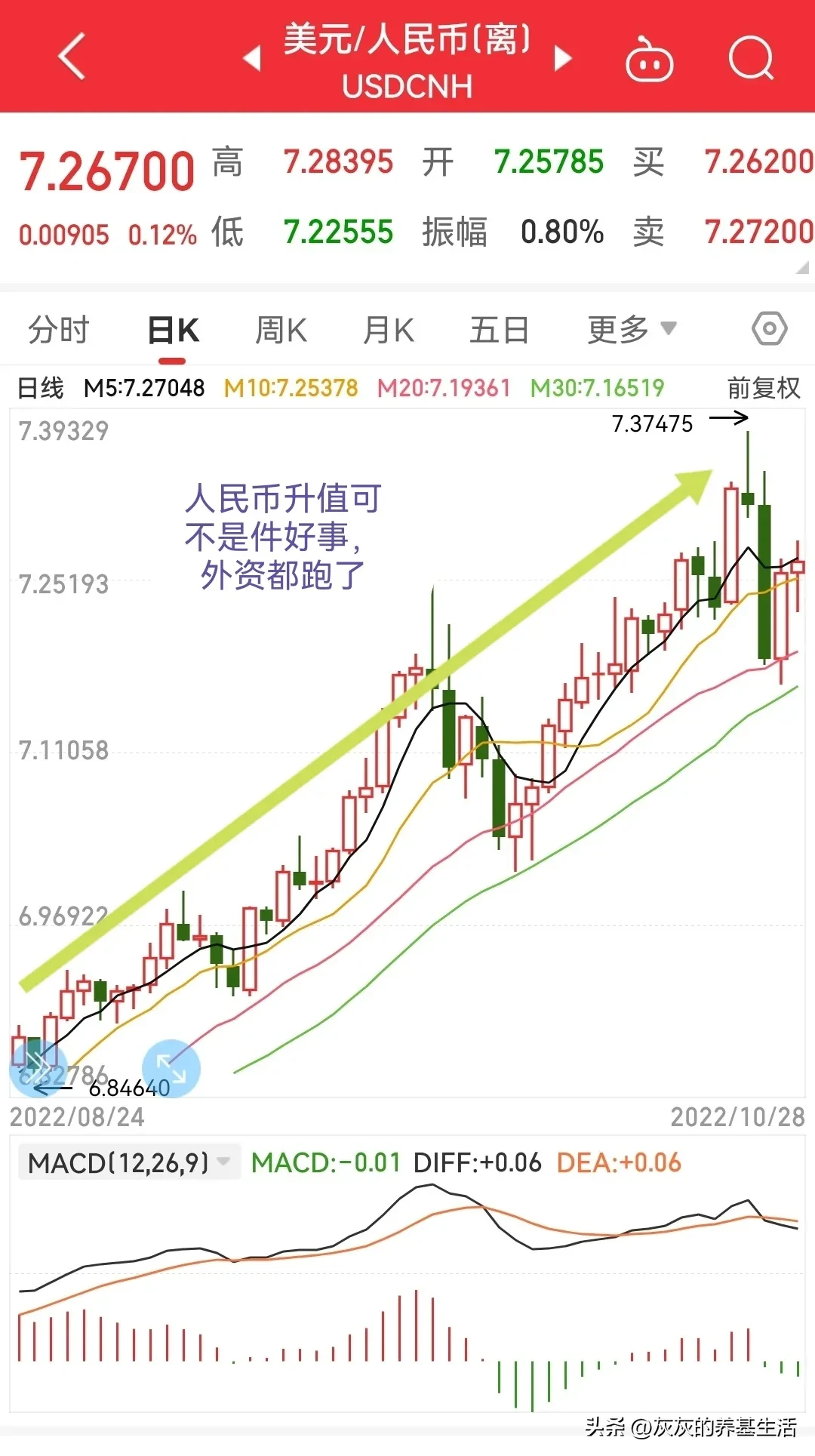Open search from the header

[x=752, y=58]
